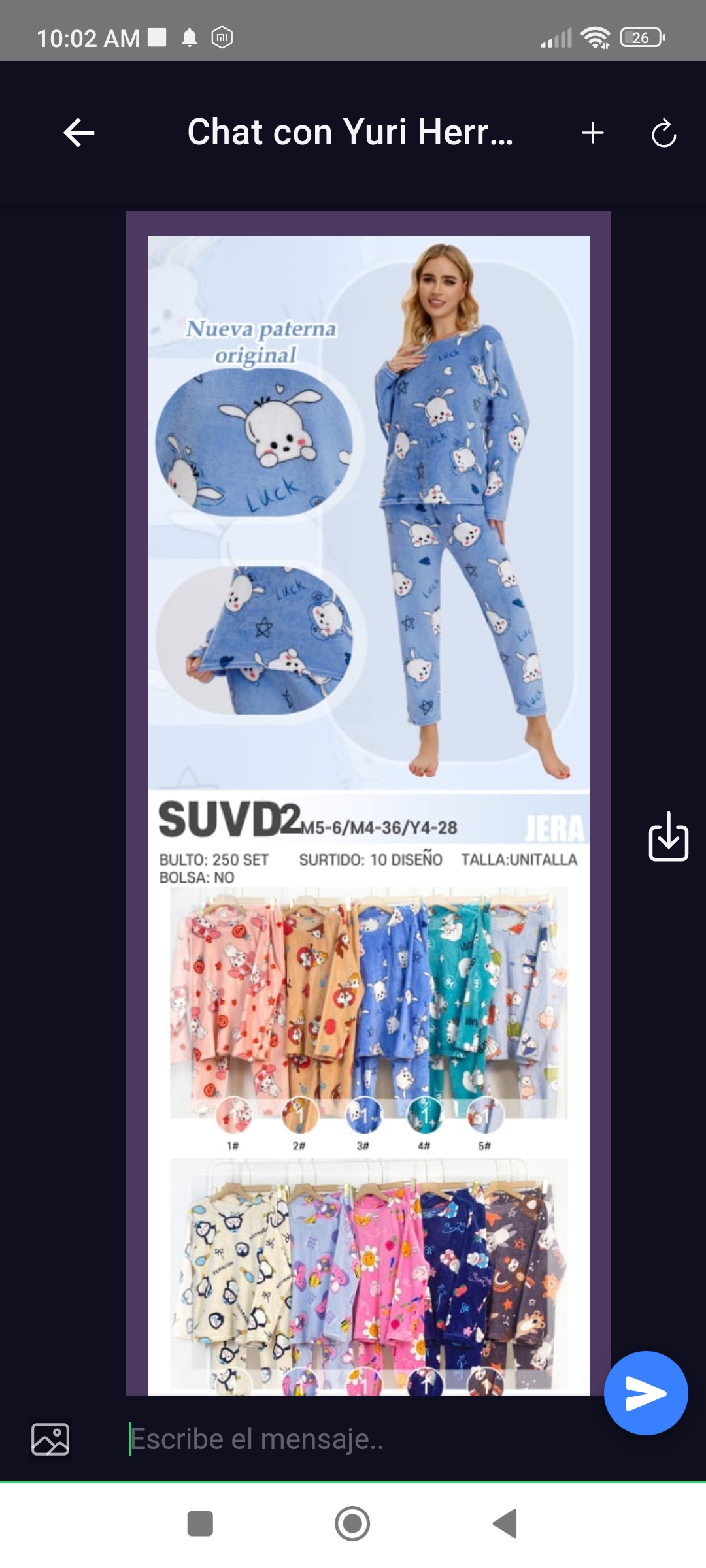
Task: Download the SUVD2 pajama catalog image
Action: (668, 837)
